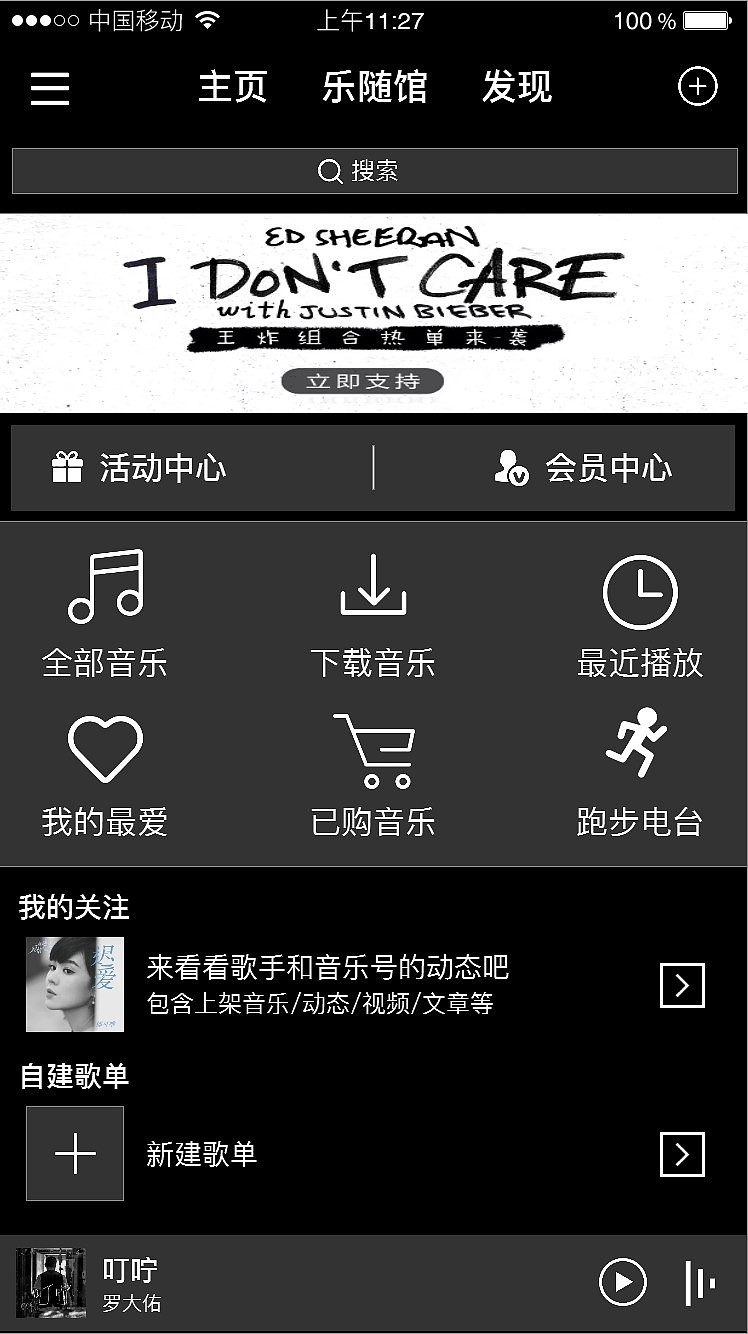This screenshot has height=1334, width=748.
Task: Switch to the 乐随馆 tab
Action: click(376, 88)
